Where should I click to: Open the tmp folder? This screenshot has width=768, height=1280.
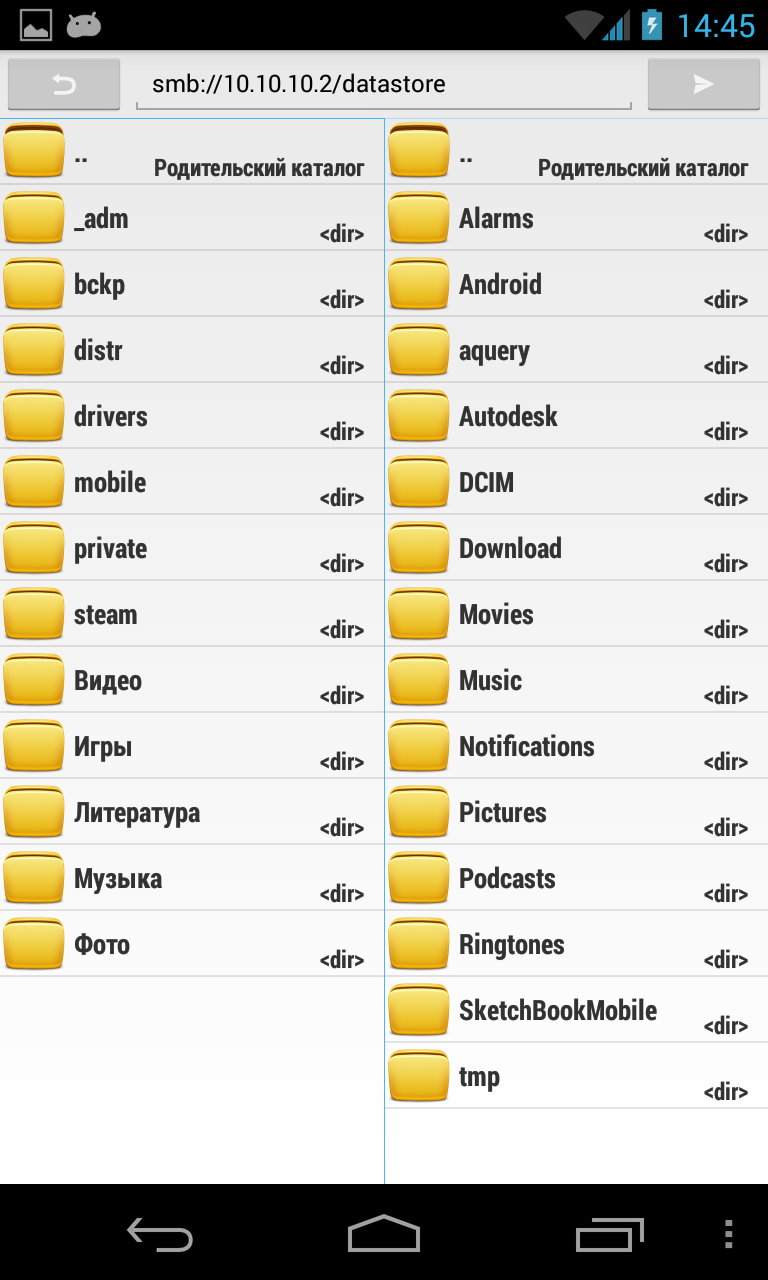pos(577,1076)
